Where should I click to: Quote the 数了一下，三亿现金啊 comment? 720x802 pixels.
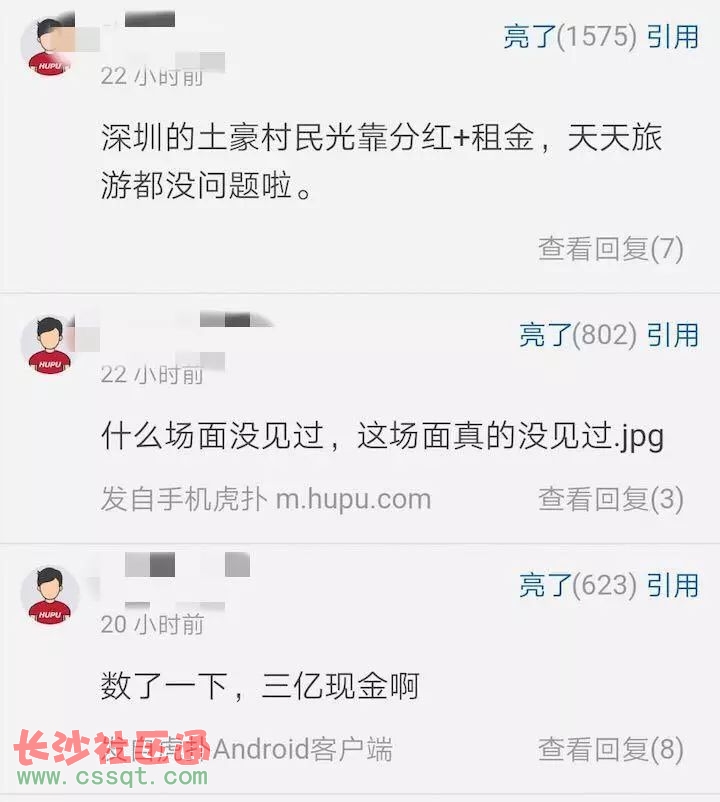pos(672,585)
